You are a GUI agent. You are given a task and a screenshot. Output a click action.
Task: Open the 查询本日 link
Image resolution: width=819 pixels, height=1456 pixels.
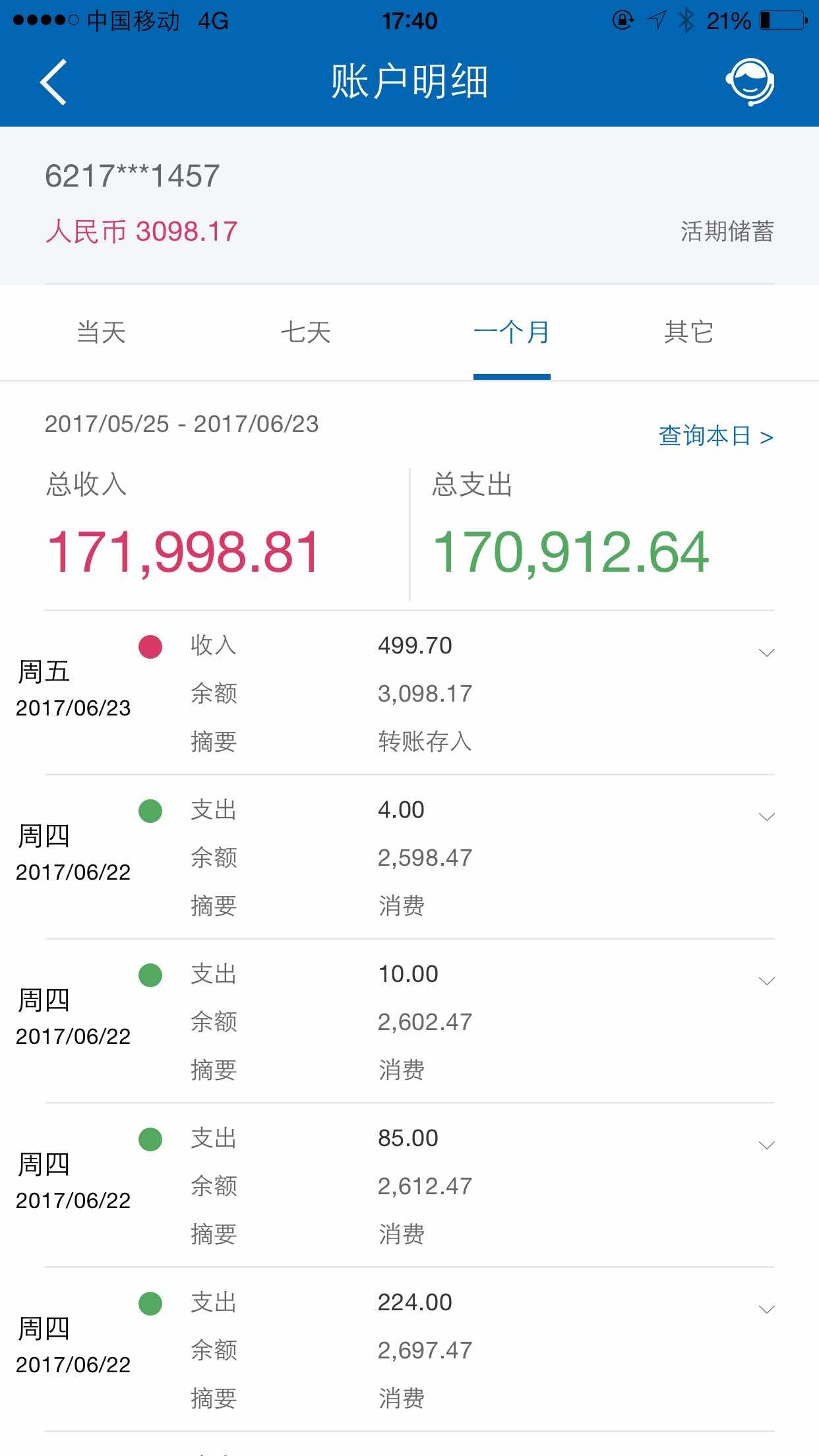[x=714, y=435]
